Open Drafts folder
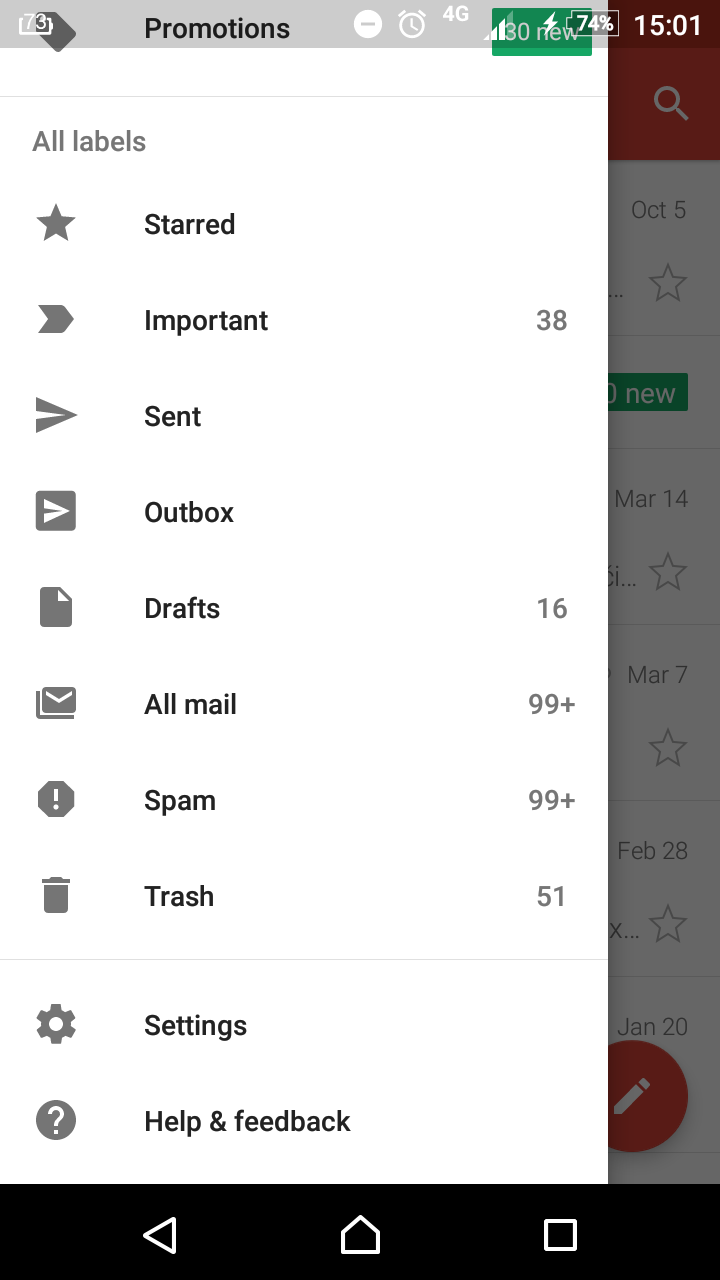This screenshot has width=720, height=1280. pos(304,608)
